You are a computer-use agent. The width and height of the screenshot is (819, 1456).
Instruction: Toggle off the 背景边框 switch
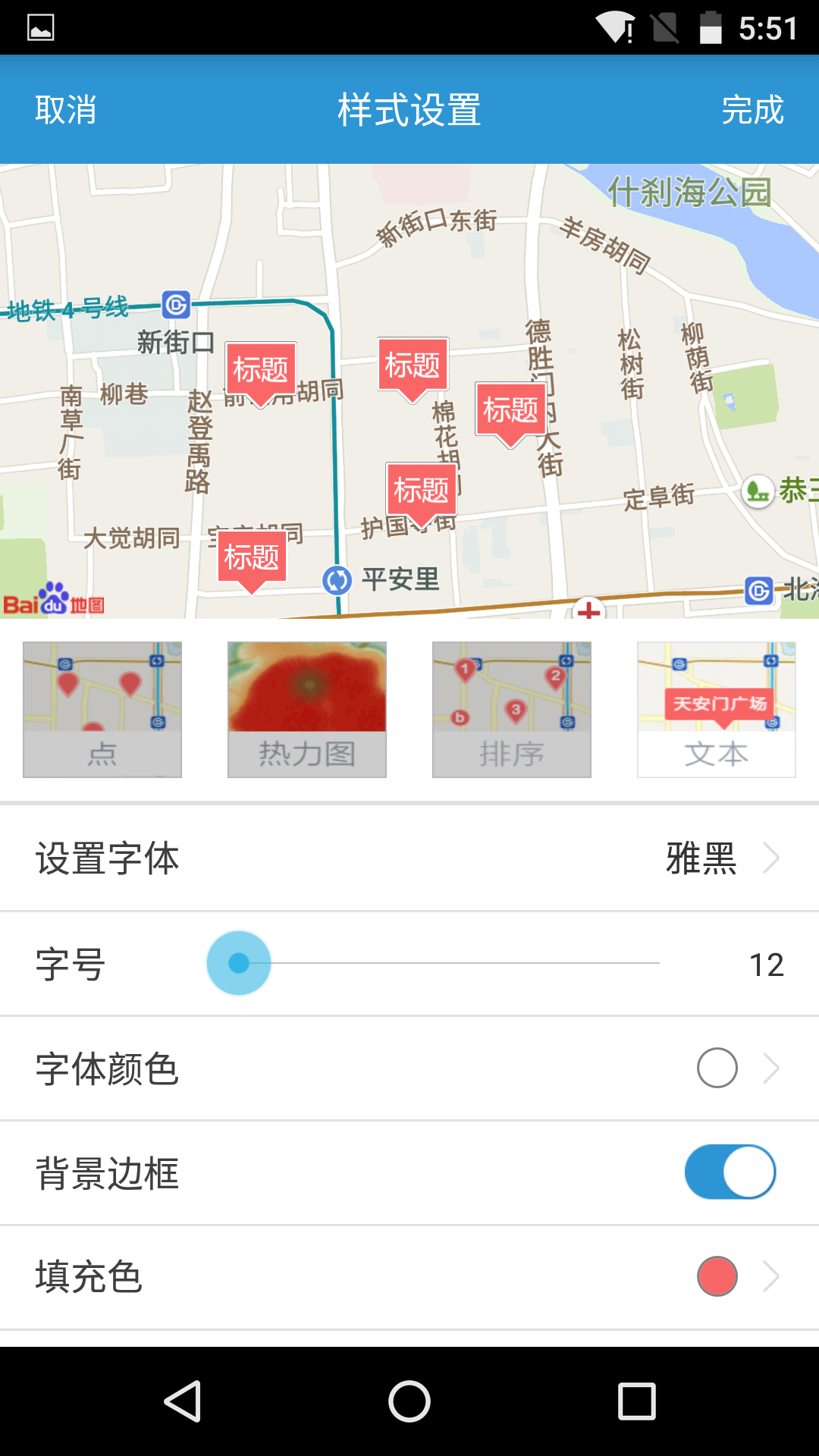[x=730, y=1172]
